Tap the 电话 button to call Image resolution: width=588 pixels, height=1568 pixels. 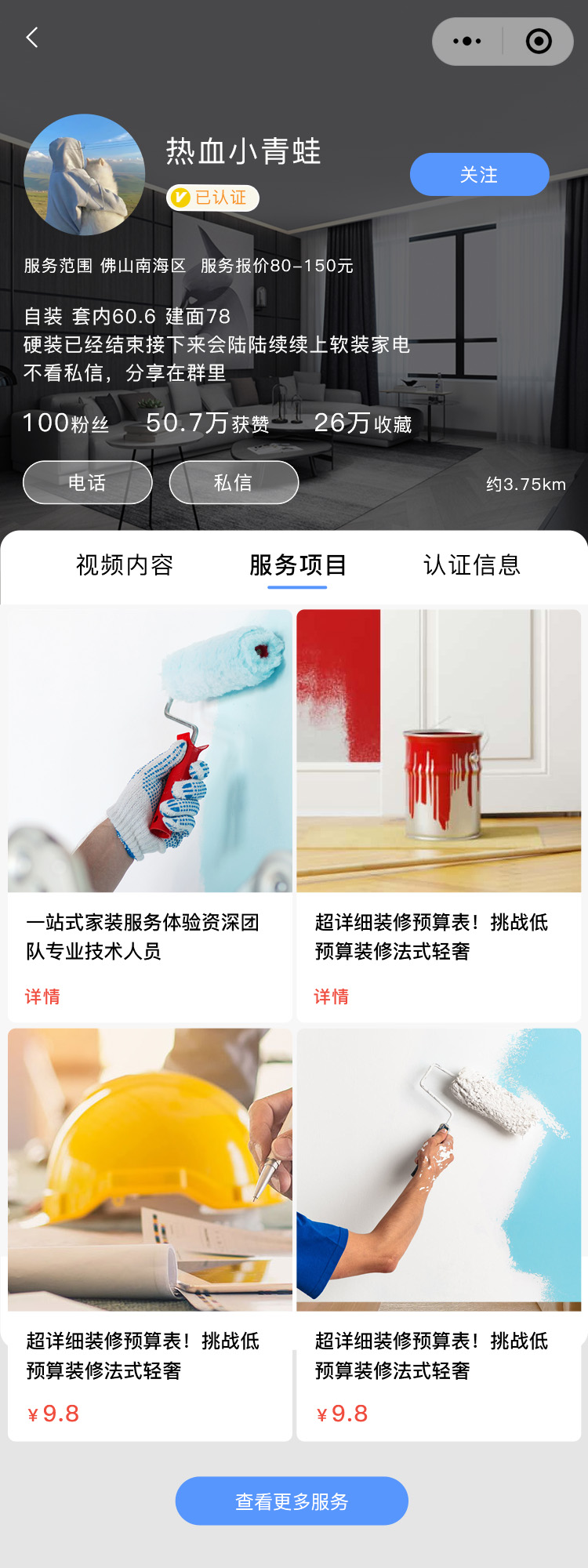[87, 482]
